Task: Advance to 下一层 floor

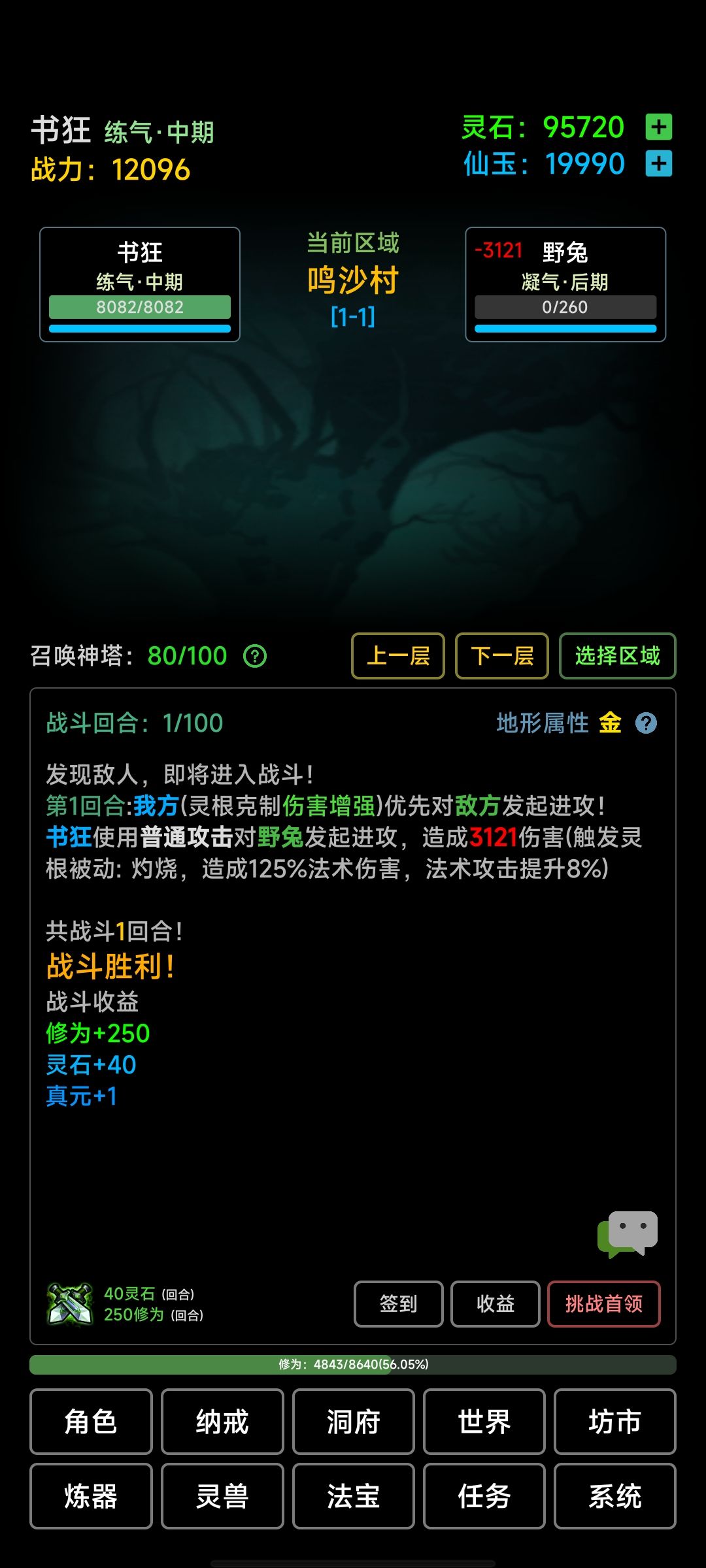Action: 502,656
